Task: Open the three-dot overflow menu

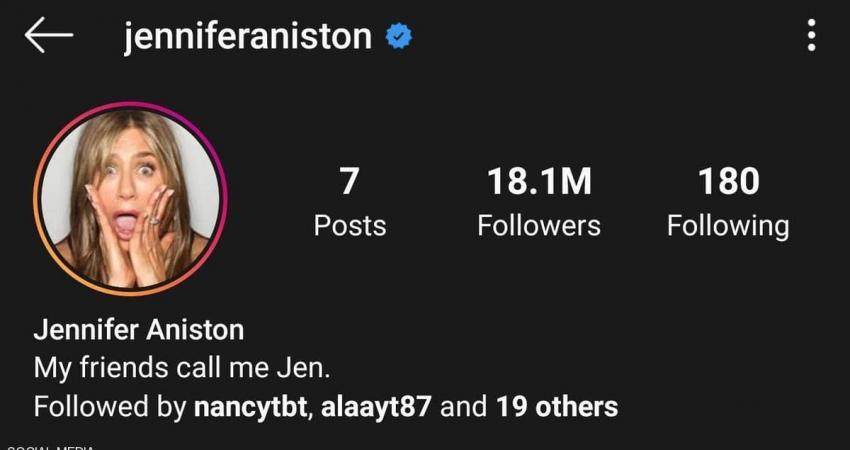Action: coord(811,35)
